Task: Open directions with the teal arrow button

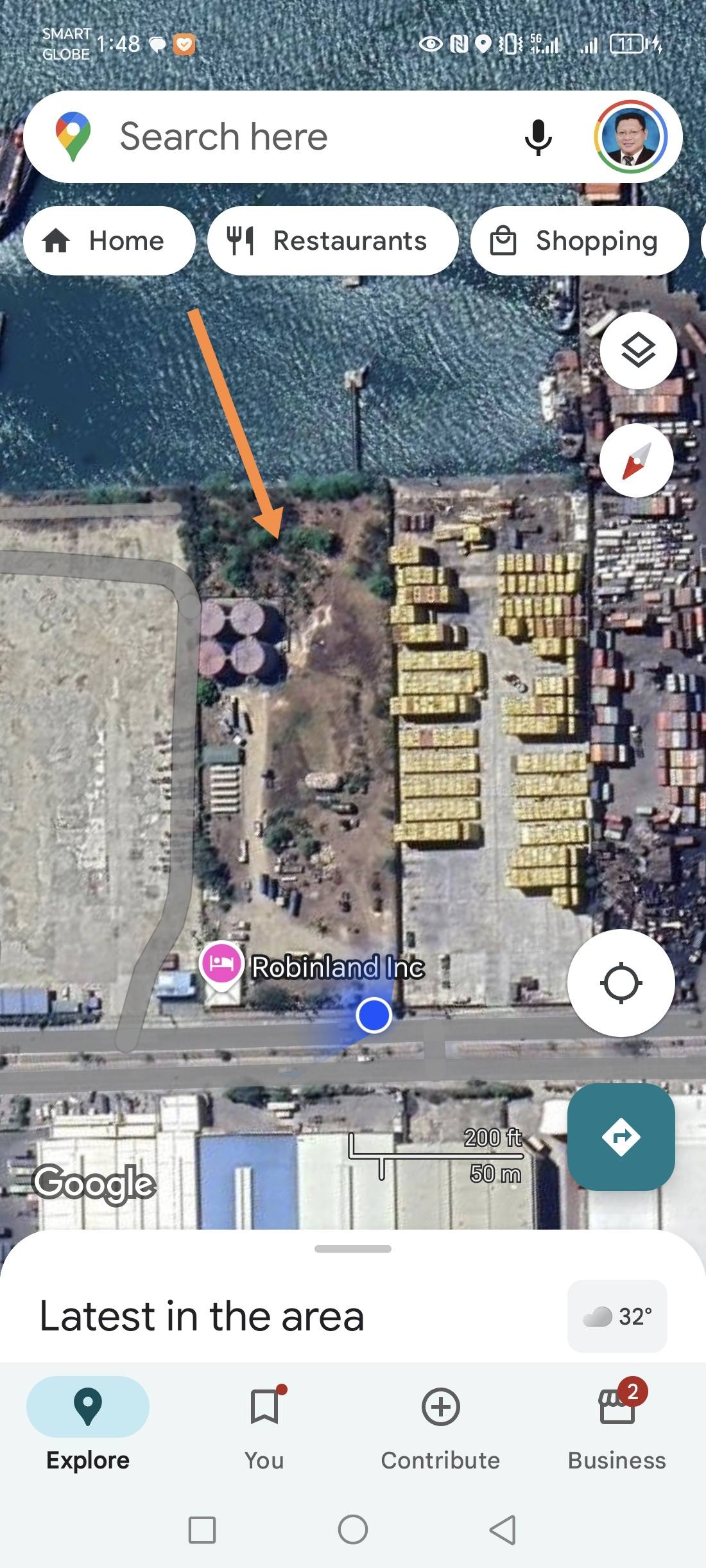Action: click(621, 1137)
